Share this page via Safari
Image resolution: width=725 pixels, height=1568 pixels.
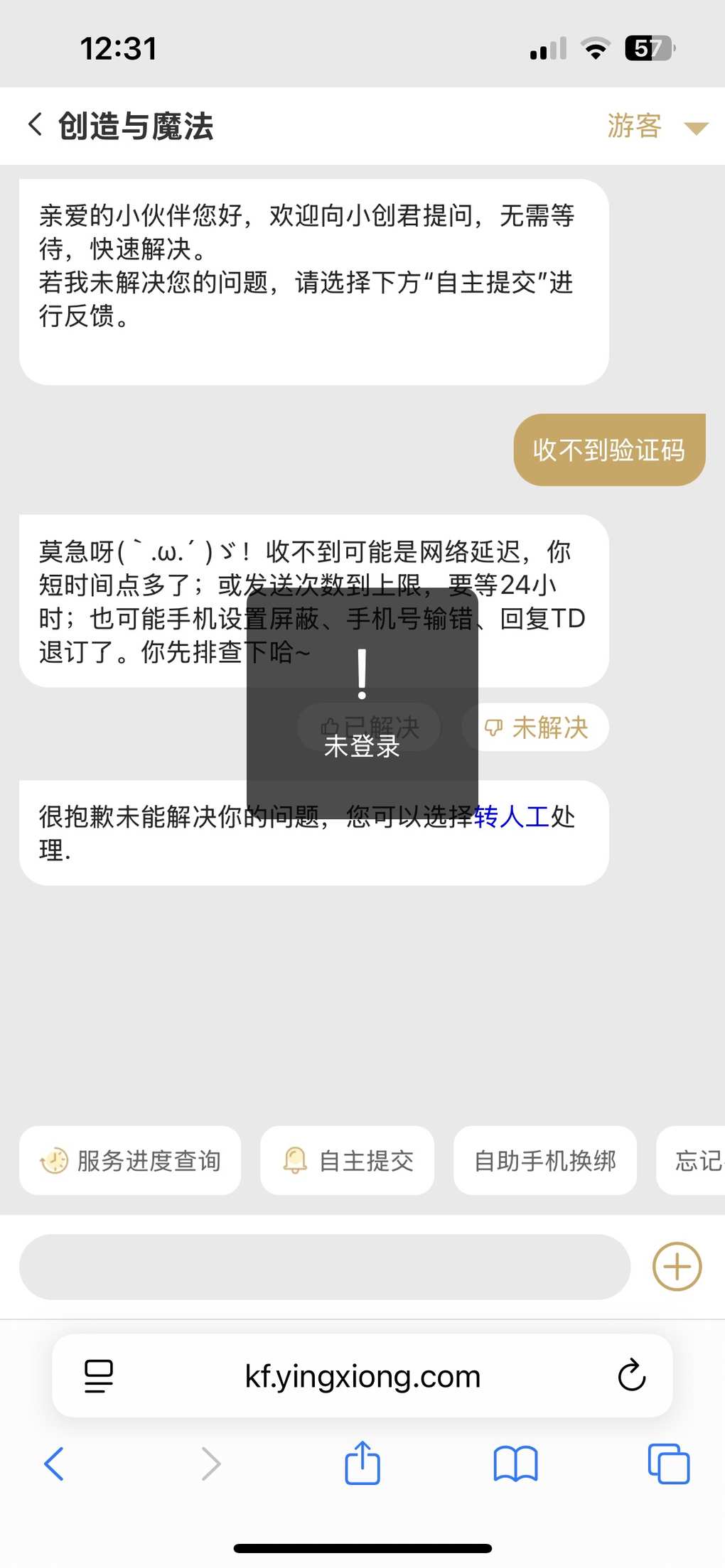click(362, 1464)
